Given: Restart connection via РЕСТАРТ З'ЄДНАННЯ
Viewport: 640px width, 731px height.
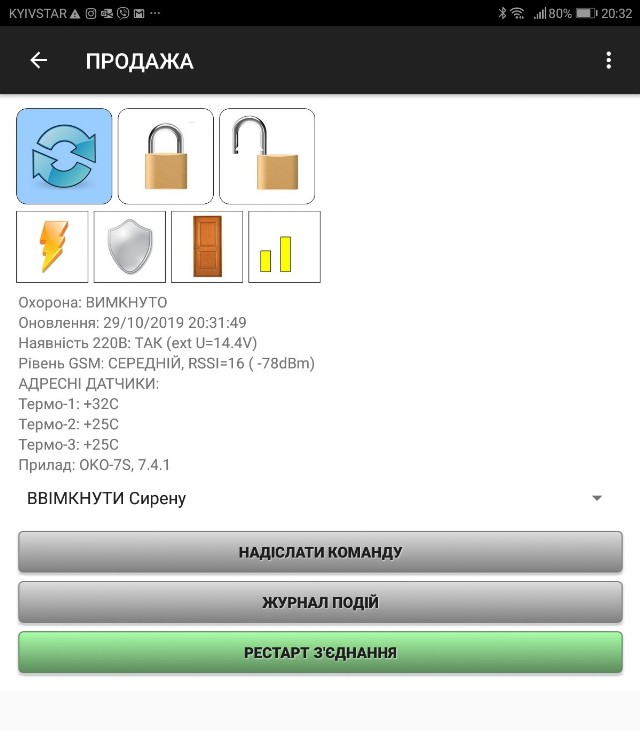Looking at the screenshot, I should [320, 653].
